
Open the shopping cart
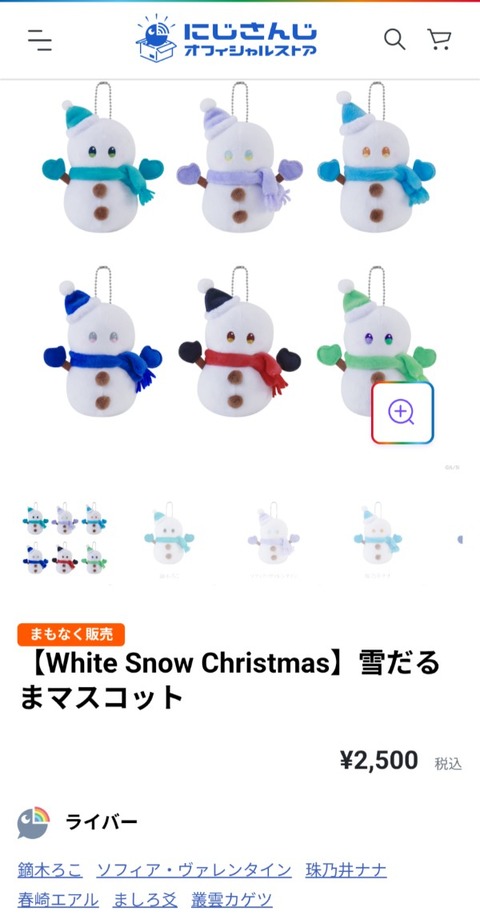440,39
